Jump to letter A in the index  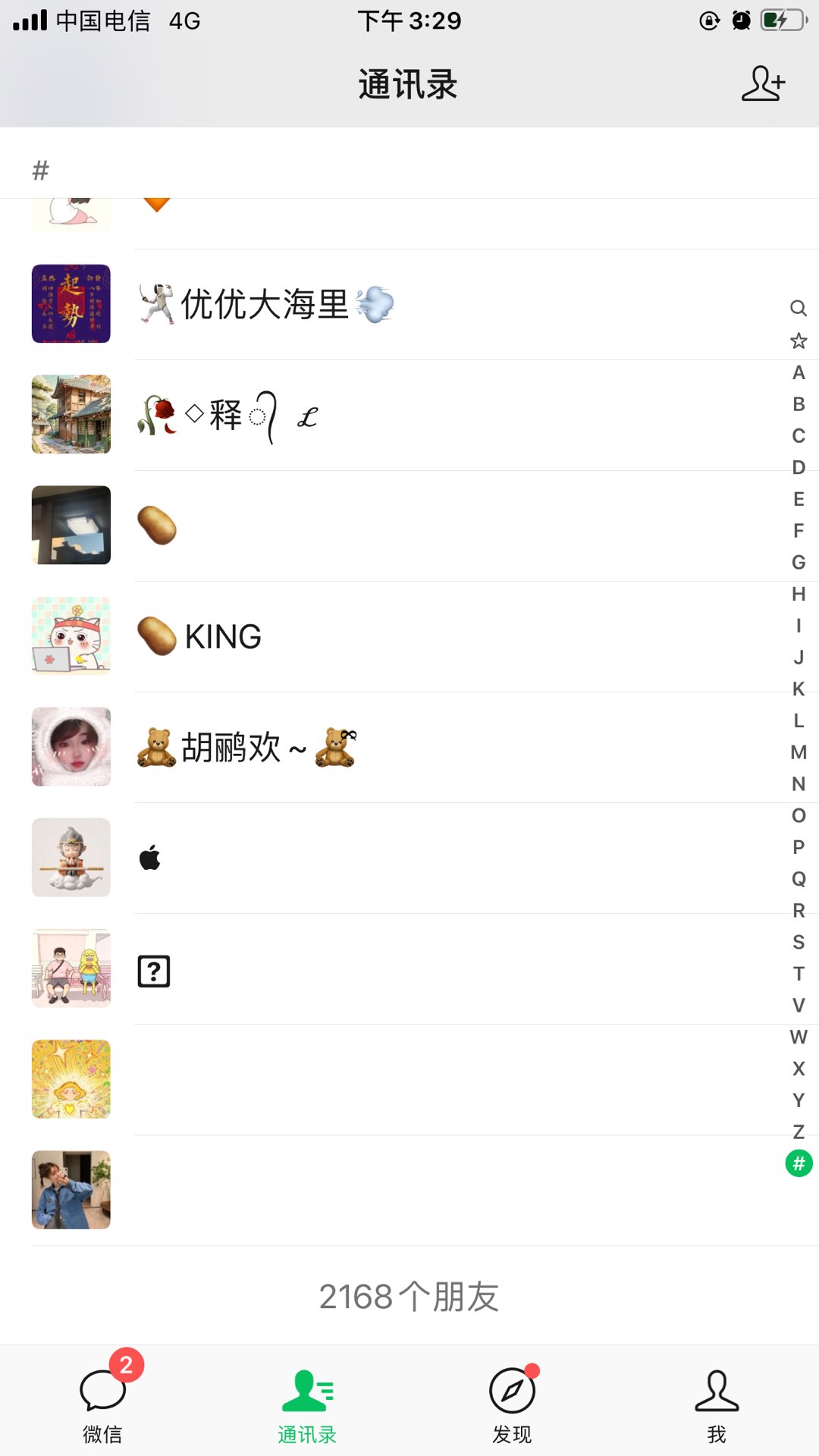[799, 372]
